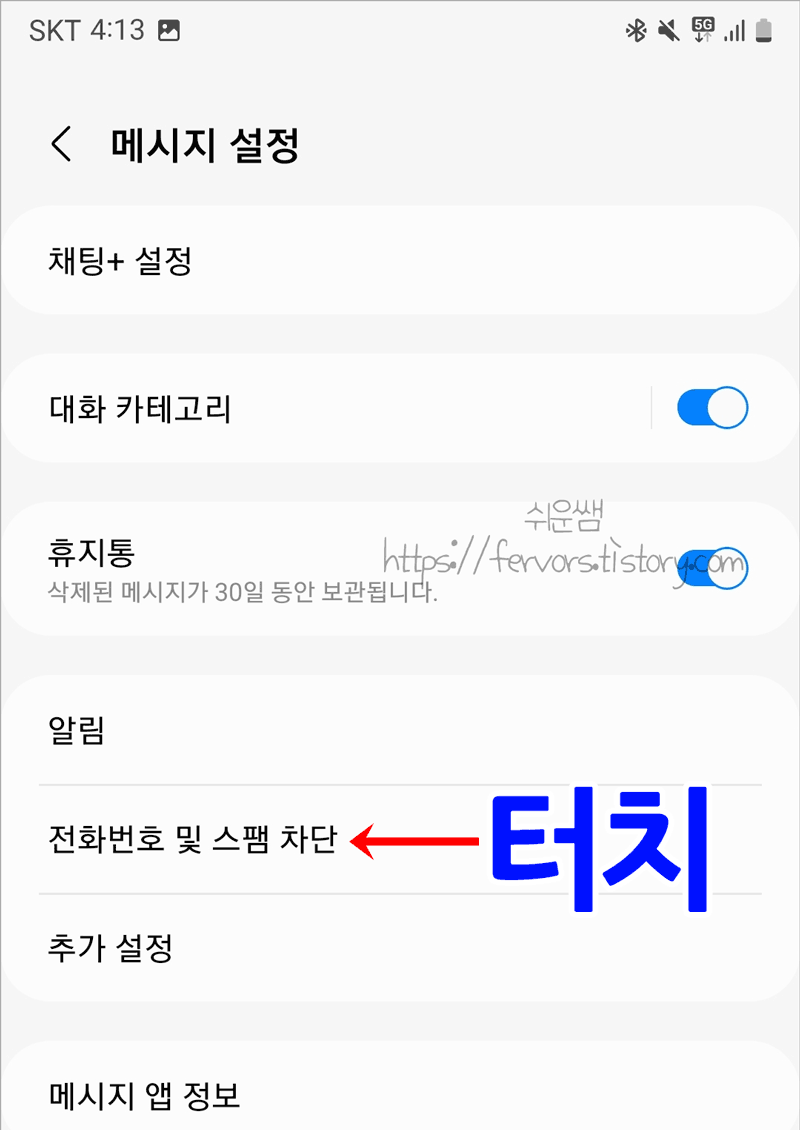Image resolution: width=800 pixels, height=1130 pixels.
Task: Tap the 5G network indicator
Action: pyautogui.click(x=703, y=30)
